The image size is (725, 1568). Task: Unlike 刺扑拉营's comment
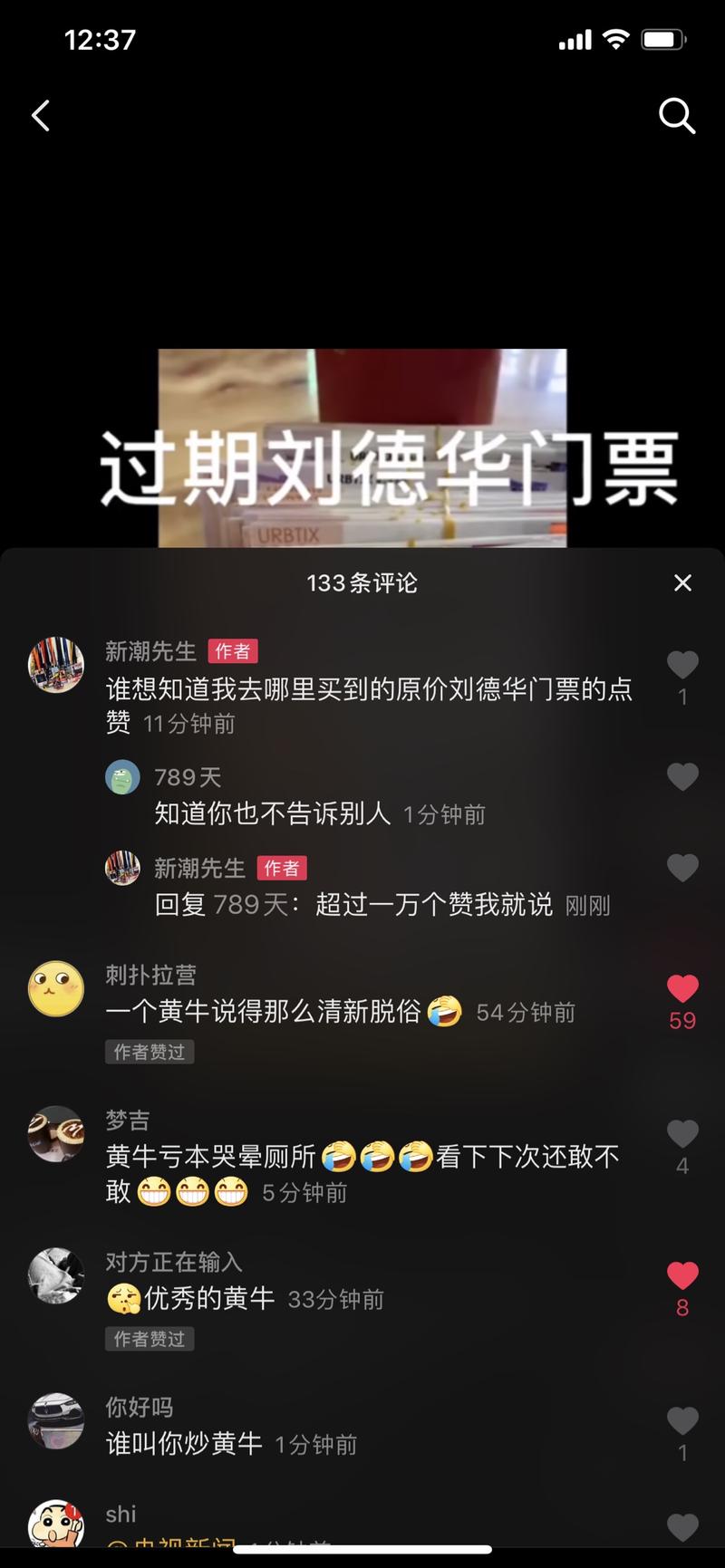[682, 989]
